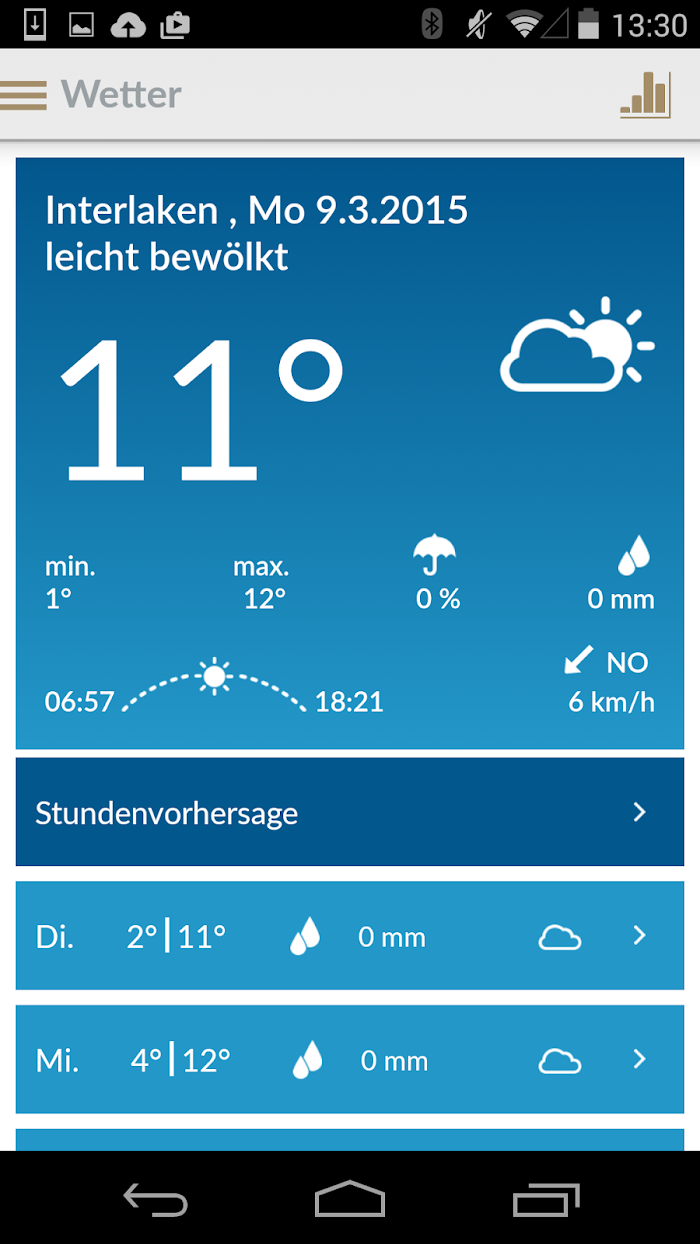Viewport: 700px width, 1244px height.
Task: Open Wednesday (Mi.) forecast details
Action: click(350, 1060)
